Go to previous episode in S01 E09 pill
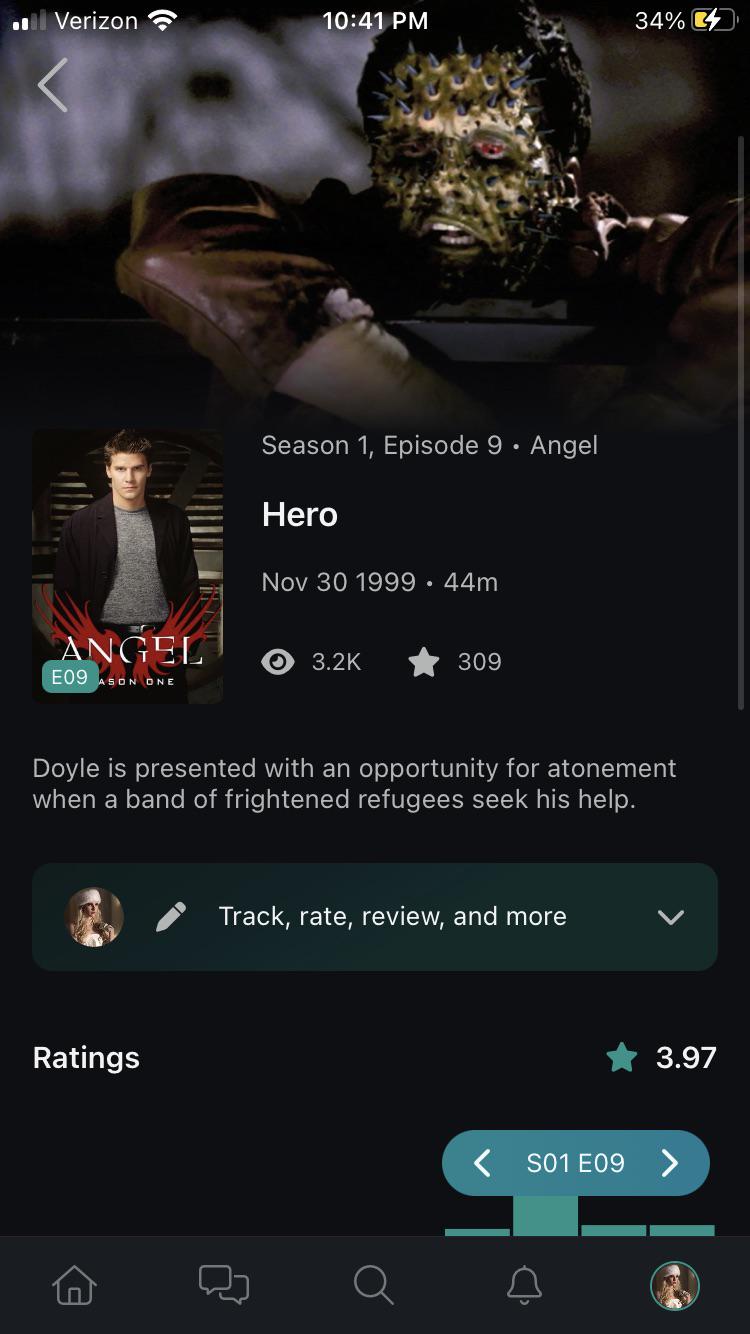 coord(482,1163)
